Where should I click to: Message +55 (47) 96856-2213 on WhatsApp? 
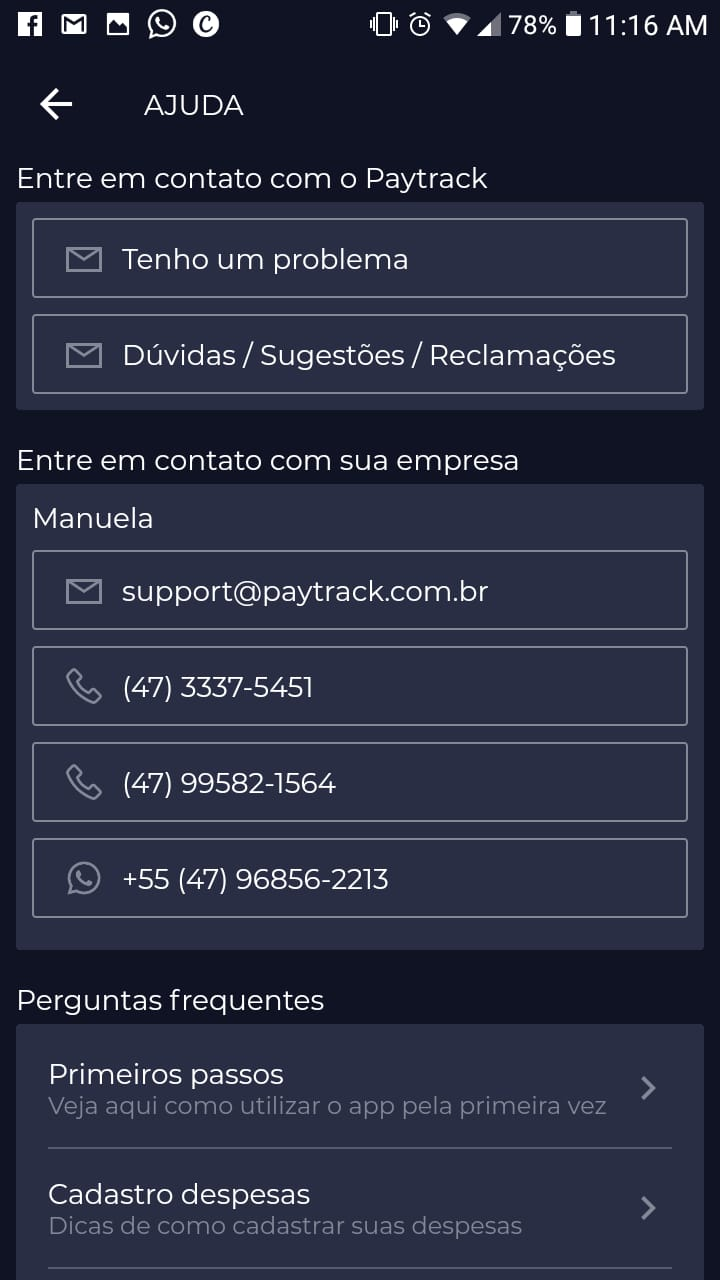(360, 879)
